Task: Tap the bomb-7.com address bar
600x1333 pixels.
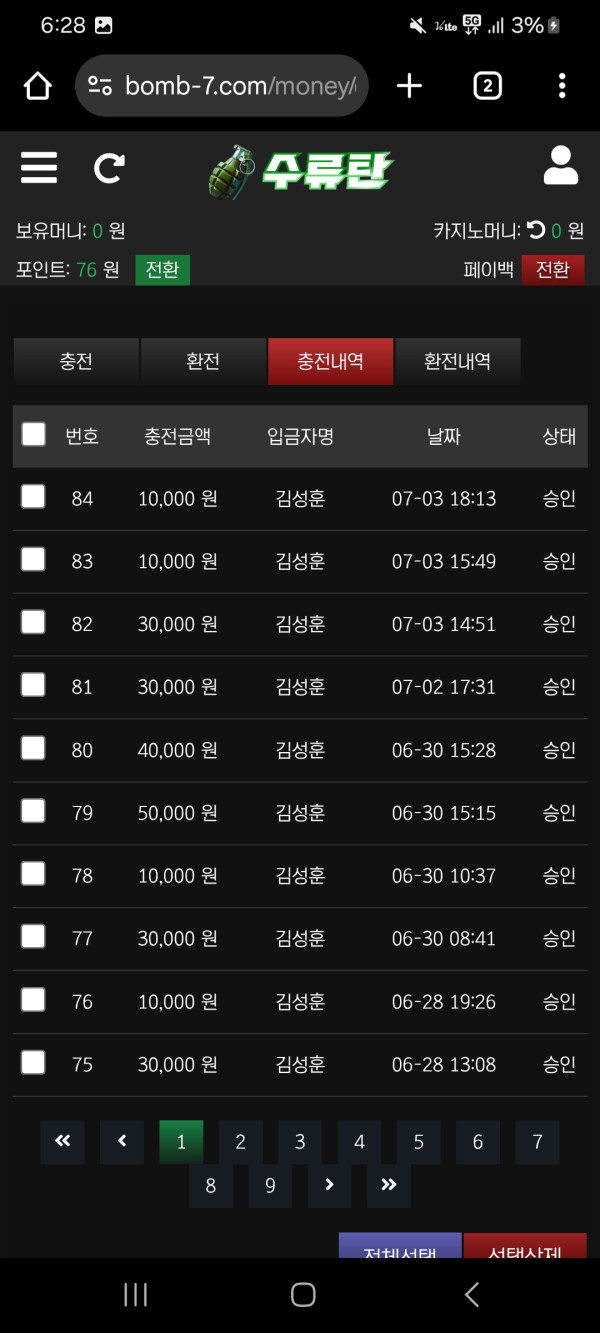Action: click(222, 86)
